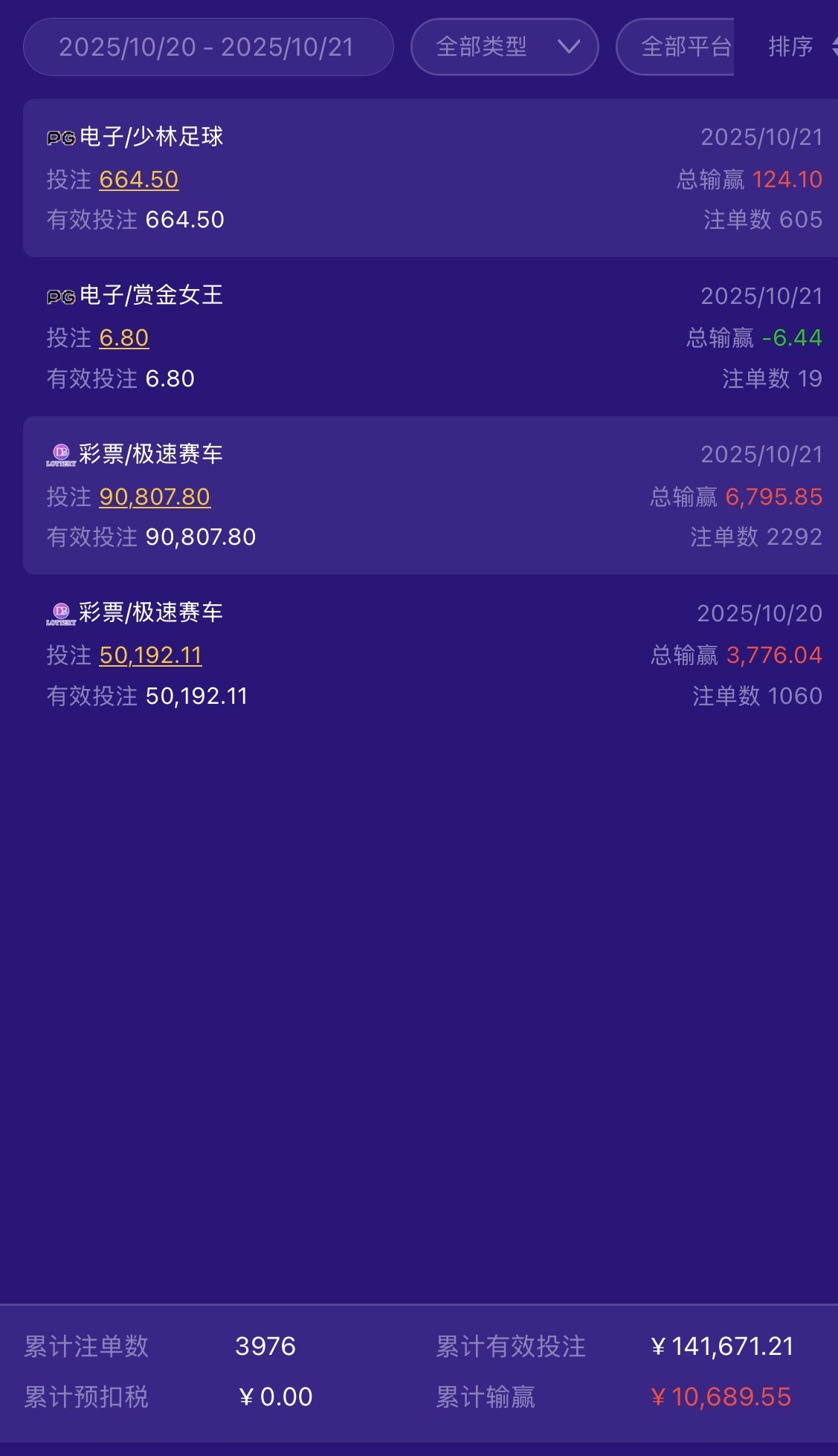Open bet amount 6.80 for 赏金女王

124,338
